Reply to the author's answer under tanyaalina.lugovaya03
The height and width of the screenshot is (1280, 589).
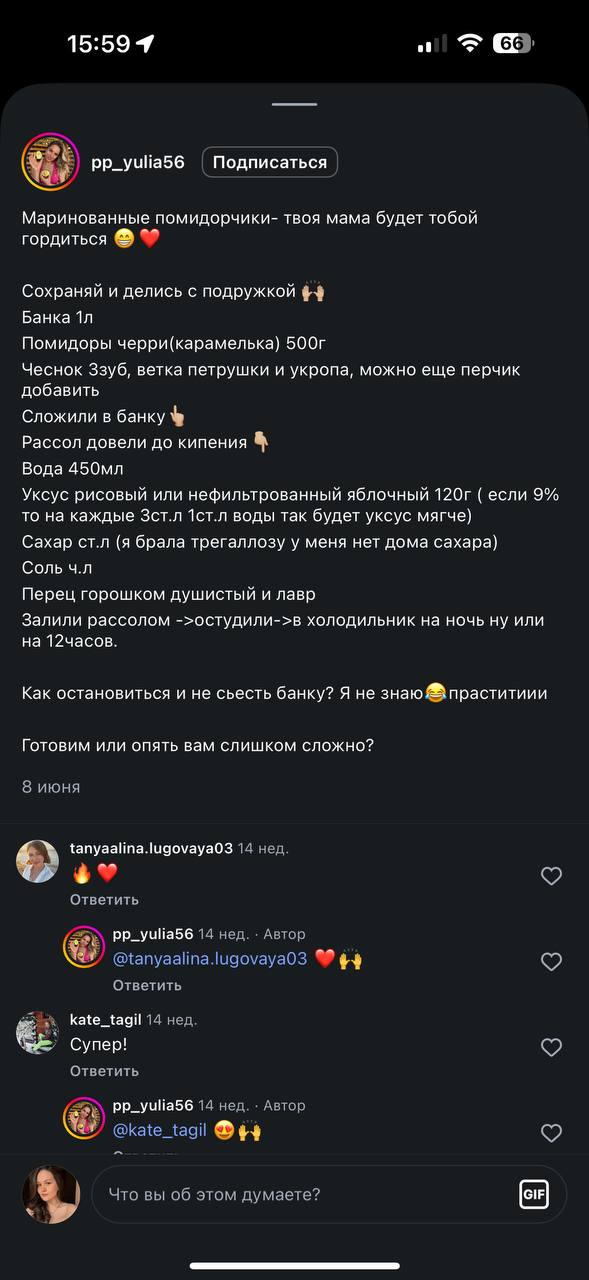click(x=147, y=985)
